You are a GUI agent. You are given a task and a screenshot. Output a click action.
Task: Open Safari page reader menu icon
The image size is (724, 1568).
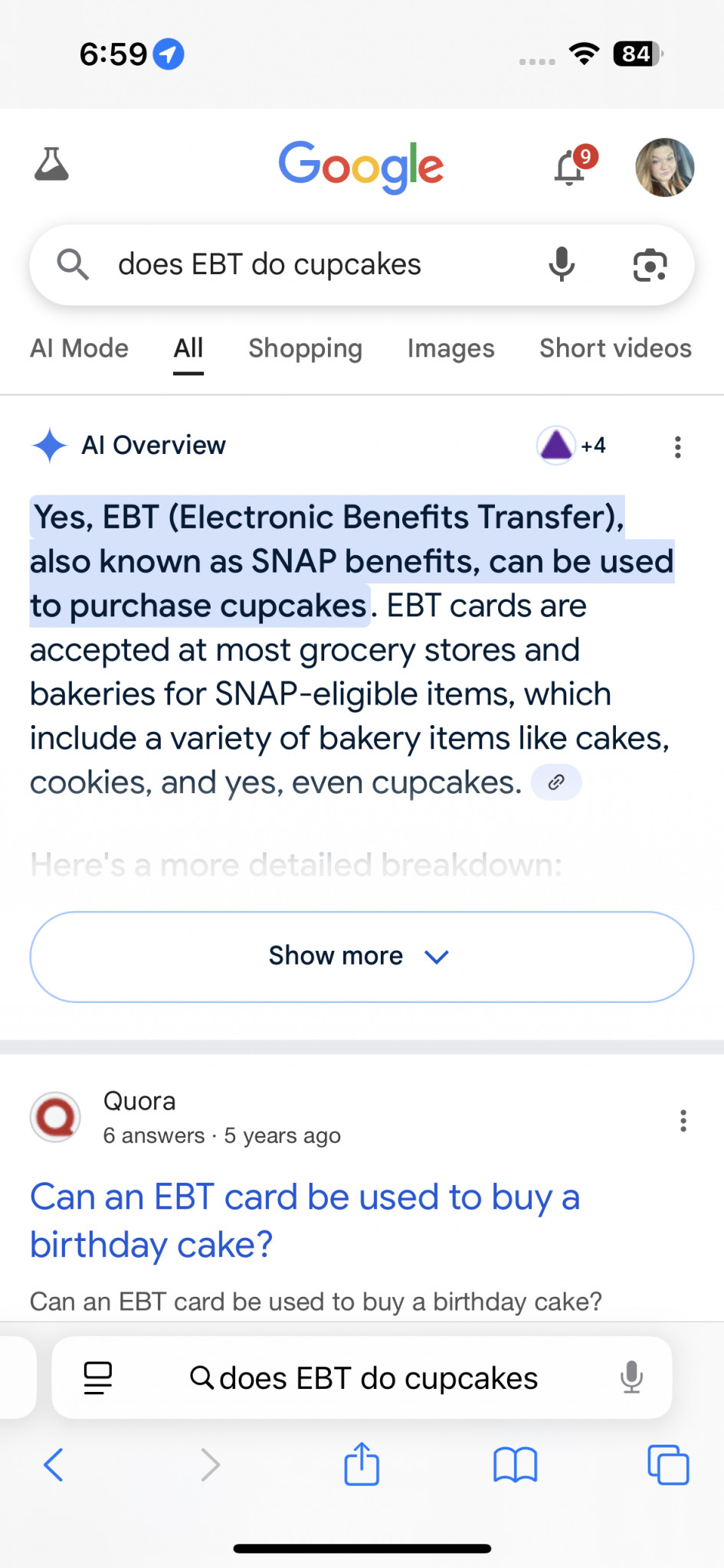pyautogui.click(x=97, y=1378)
